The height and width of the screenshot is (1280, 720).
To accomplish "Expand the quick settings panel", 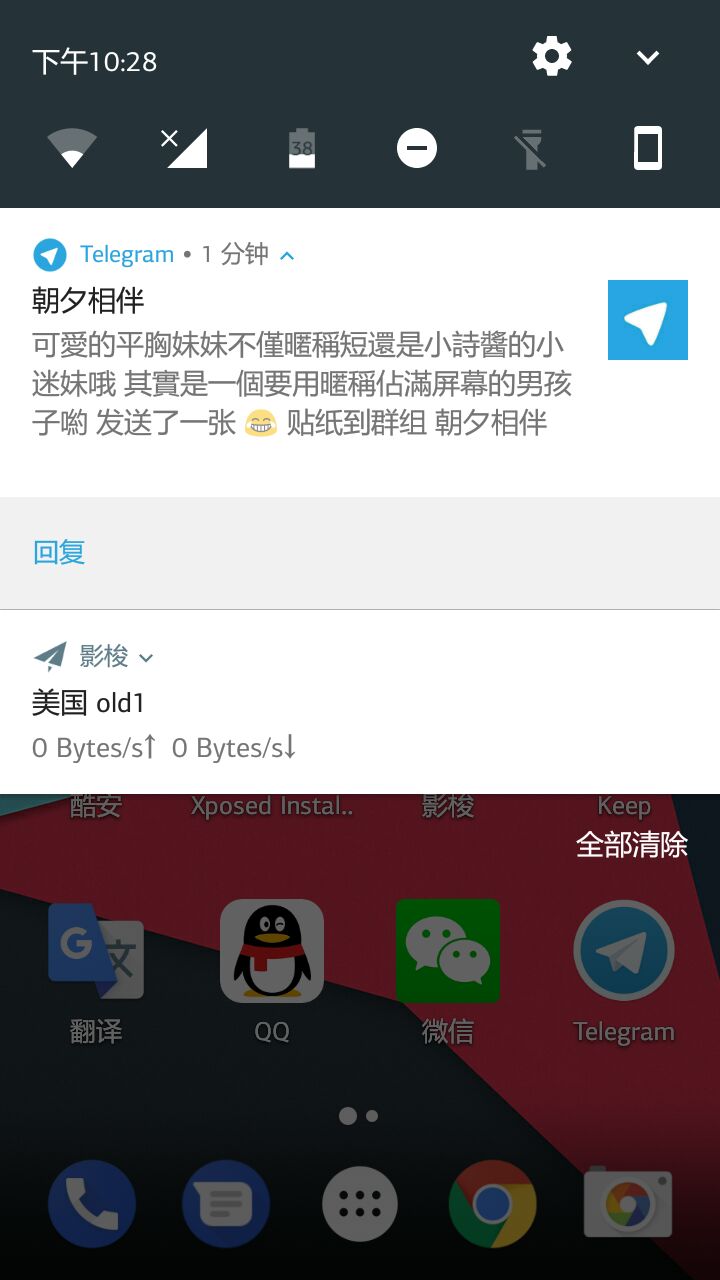I will tap(648, 58).
